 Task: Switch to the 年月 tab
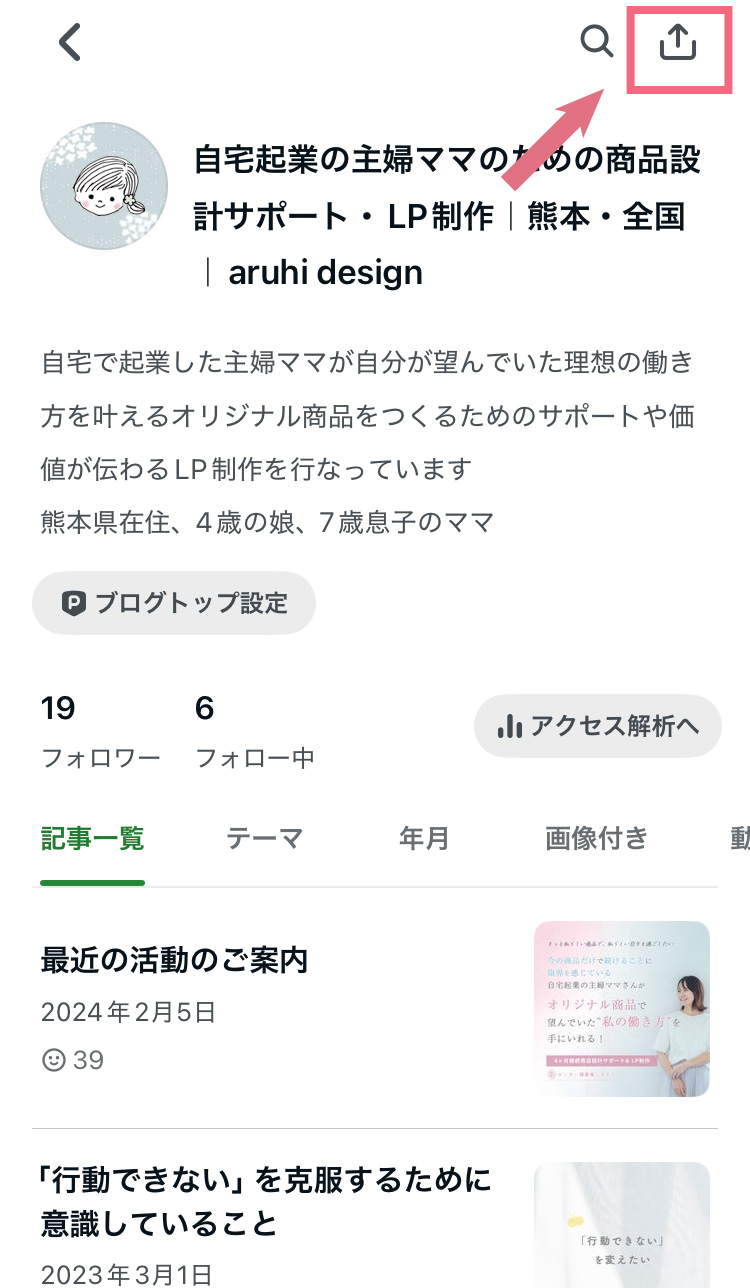click(424, 838)
